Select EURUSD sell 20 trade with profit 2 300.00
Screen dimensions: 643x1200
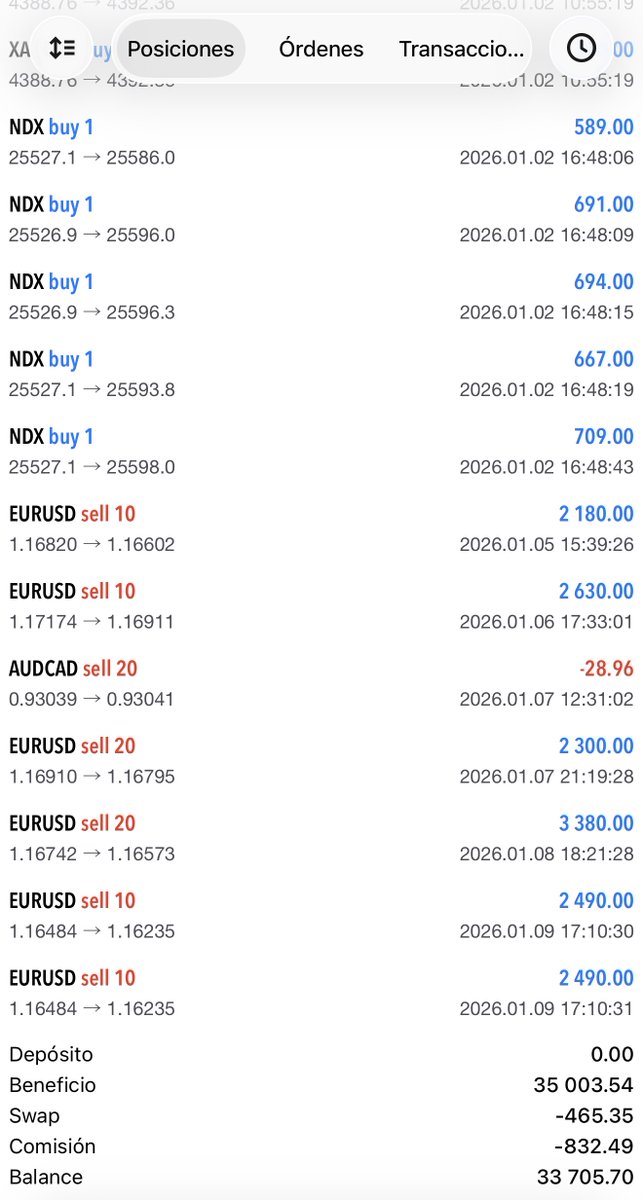321,761
